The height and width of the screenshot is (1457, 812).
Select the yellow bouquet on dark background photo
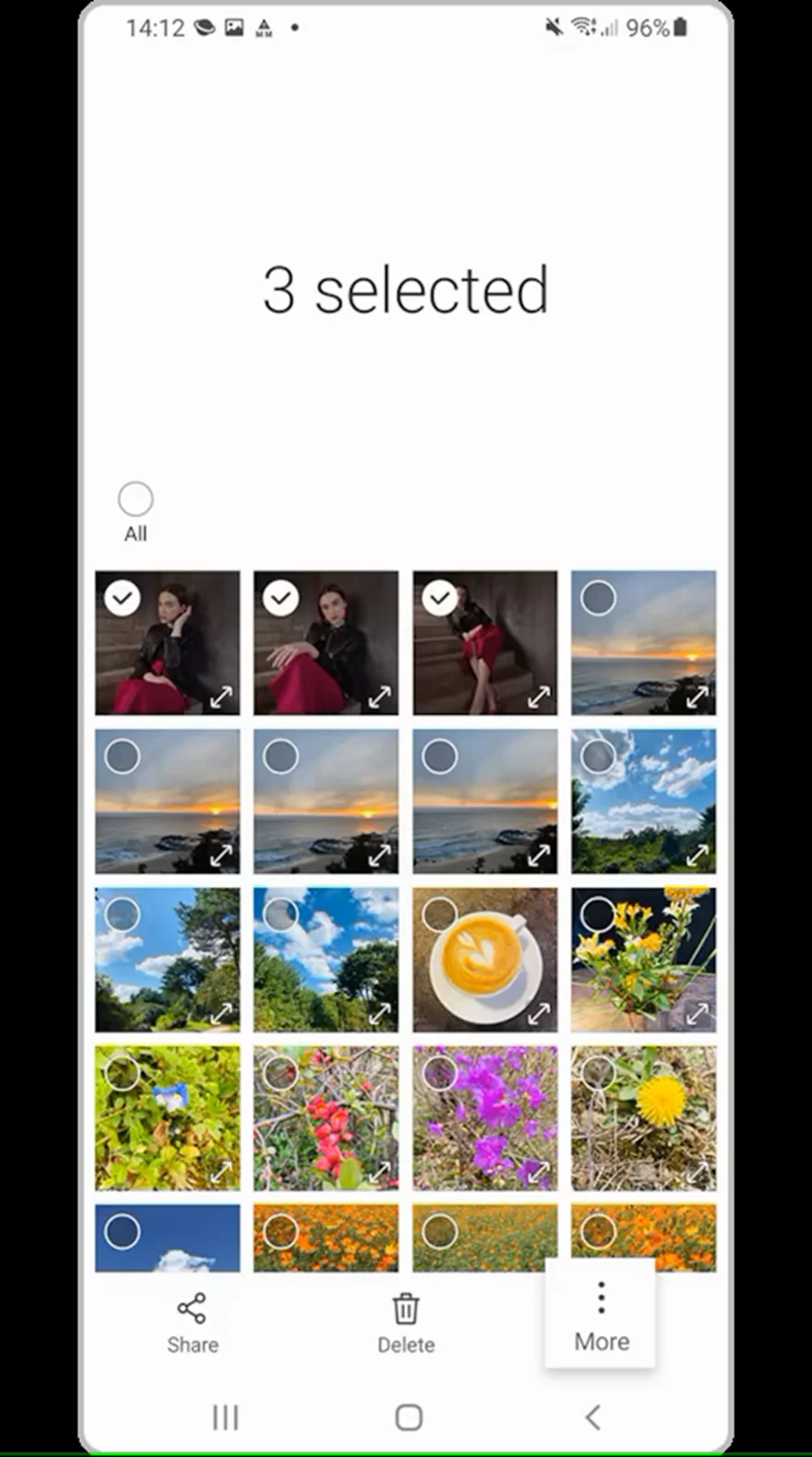tap(599, 915)
